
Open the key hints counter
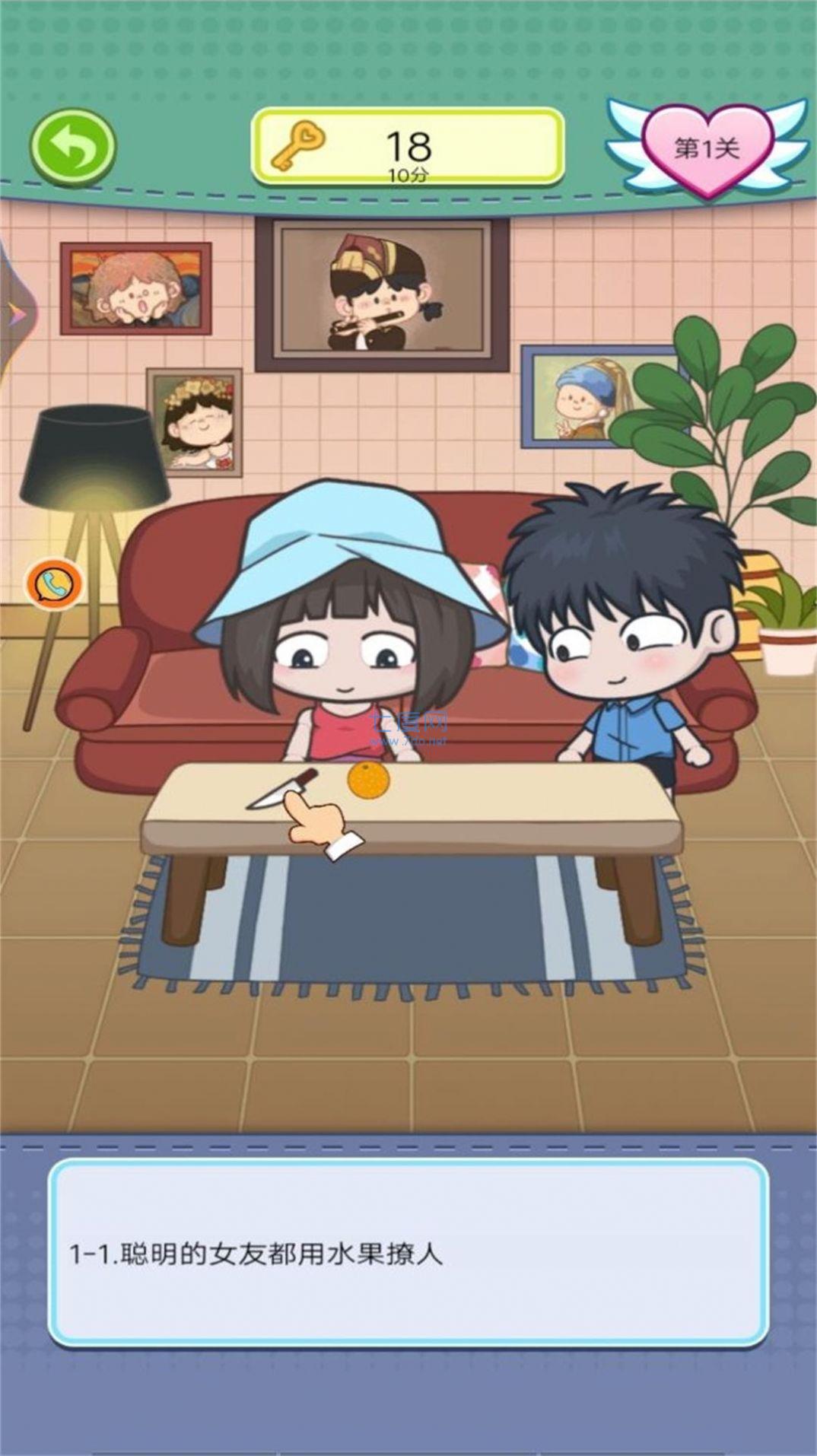(408, 147)
